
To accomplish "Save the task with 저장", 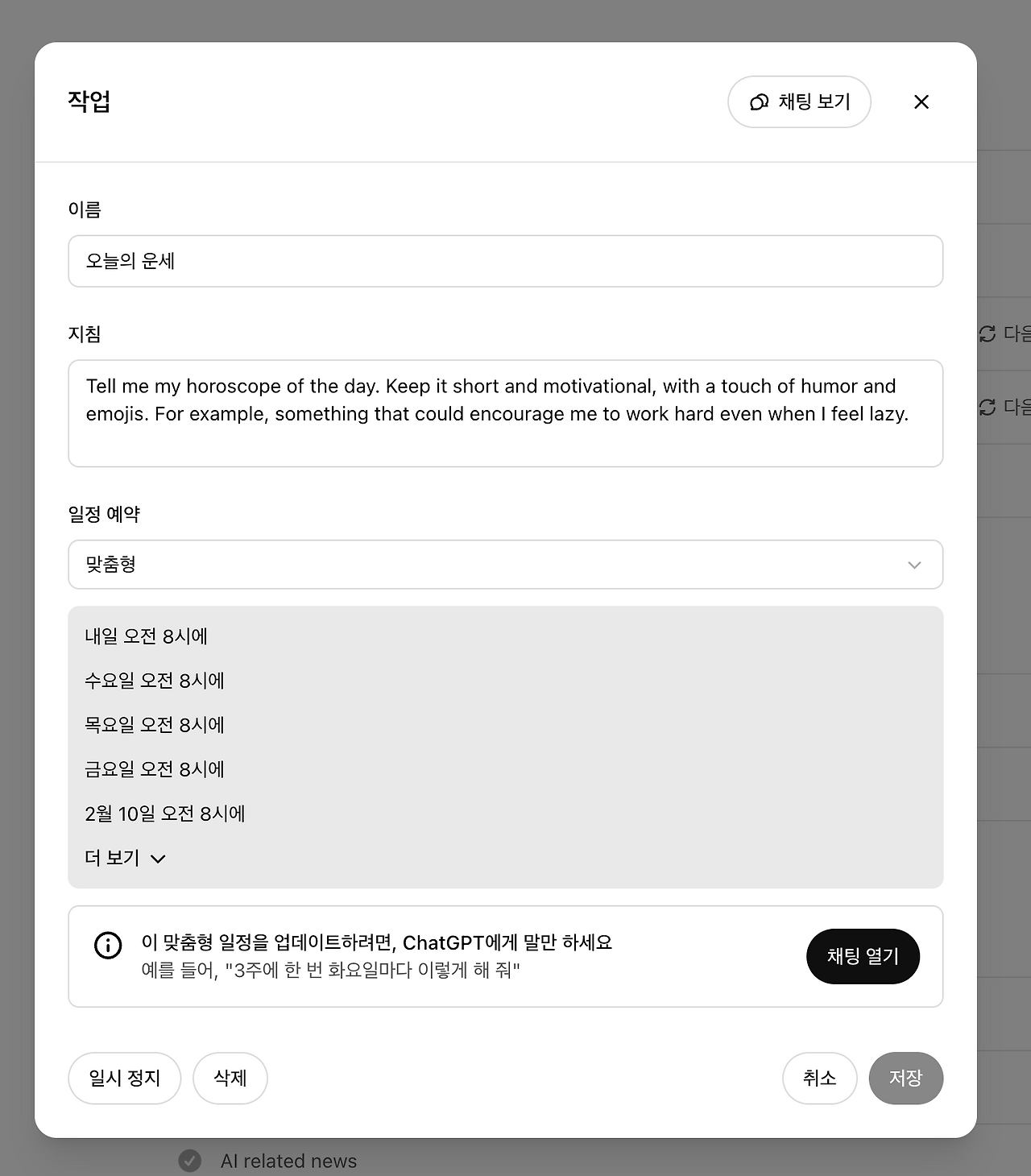I will (906, 1078).
